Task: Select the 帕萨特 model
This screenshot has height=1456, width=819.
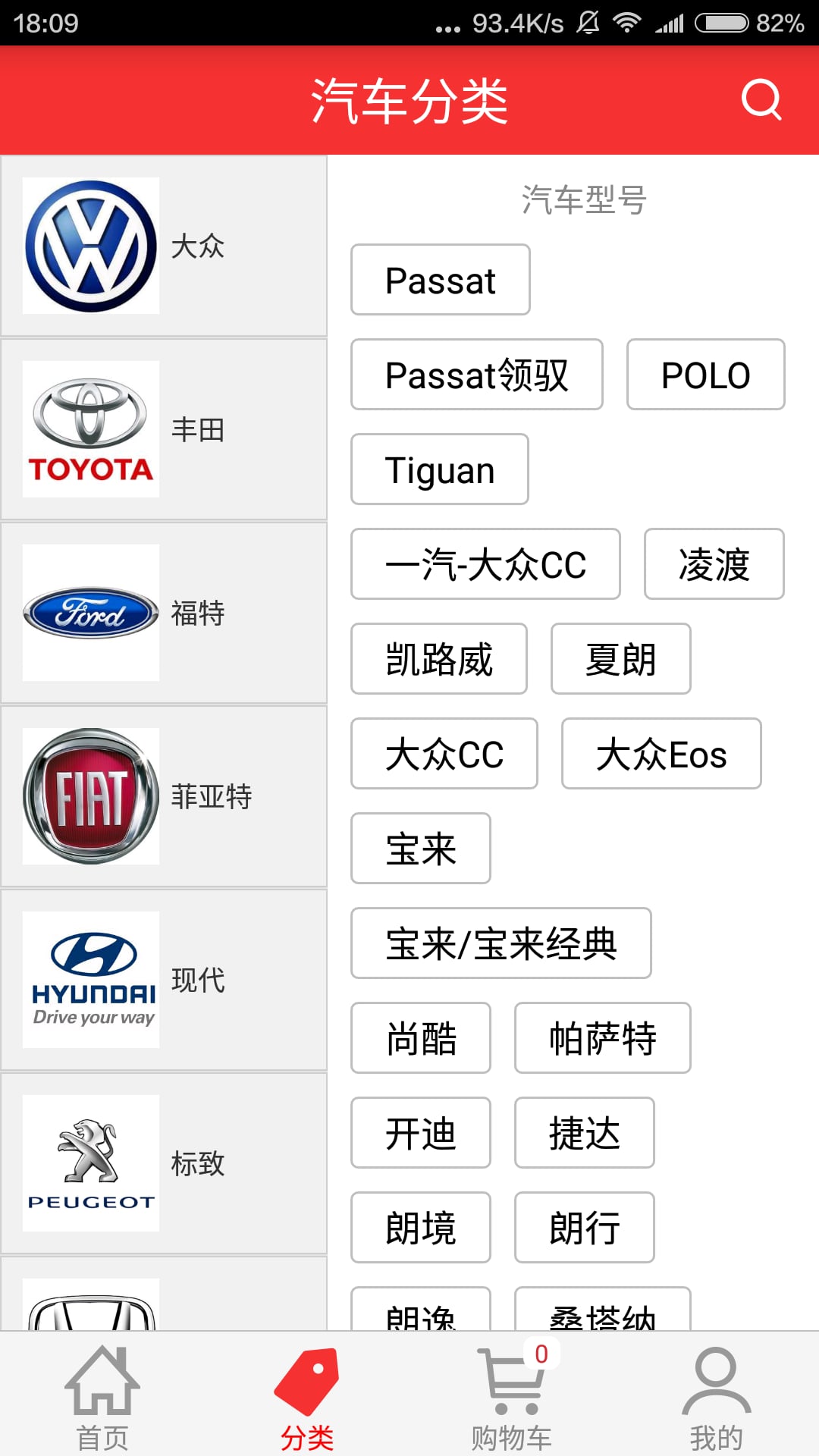Action: (603, 1038)
